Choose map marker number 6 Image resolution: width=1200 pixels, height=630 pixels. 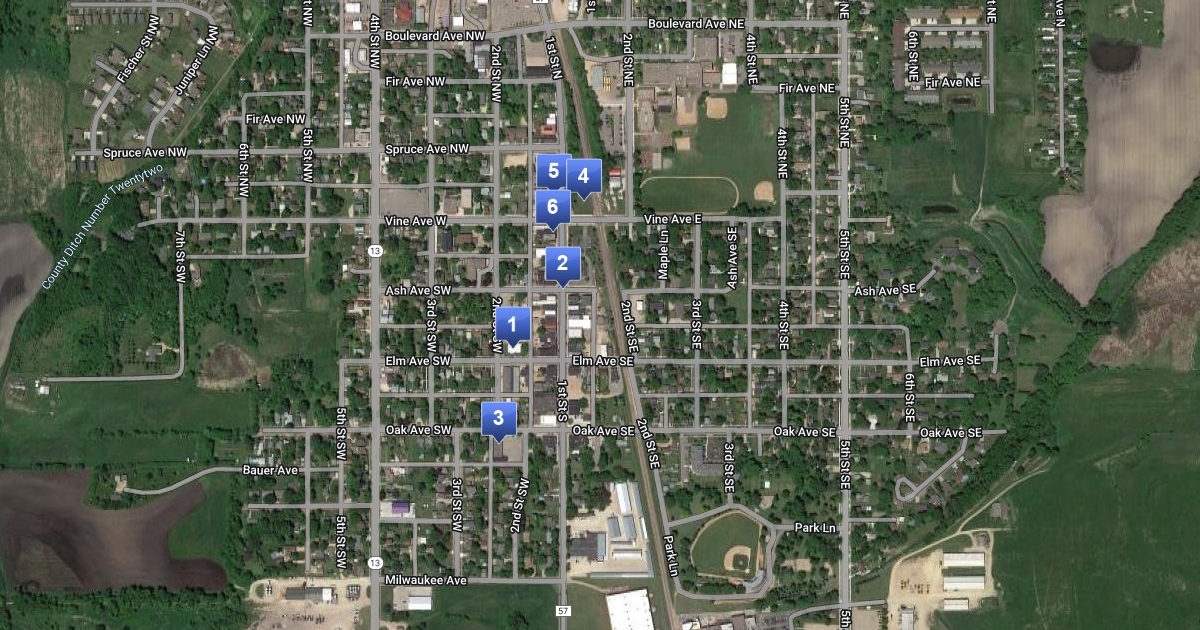552,207
